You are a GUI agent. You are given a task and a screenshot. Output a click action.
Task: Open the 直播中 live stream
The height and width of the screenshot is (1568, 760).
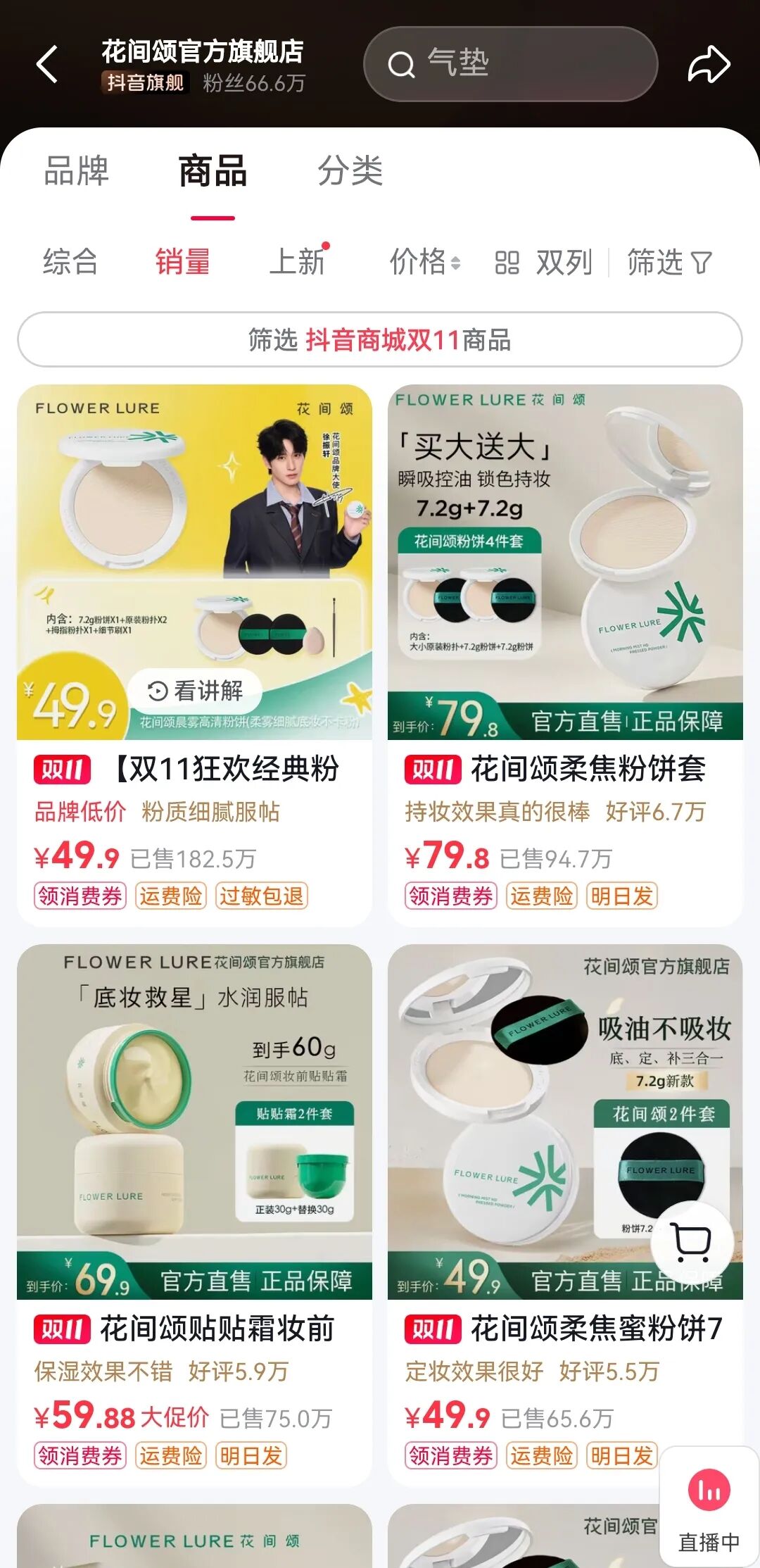709,1507
